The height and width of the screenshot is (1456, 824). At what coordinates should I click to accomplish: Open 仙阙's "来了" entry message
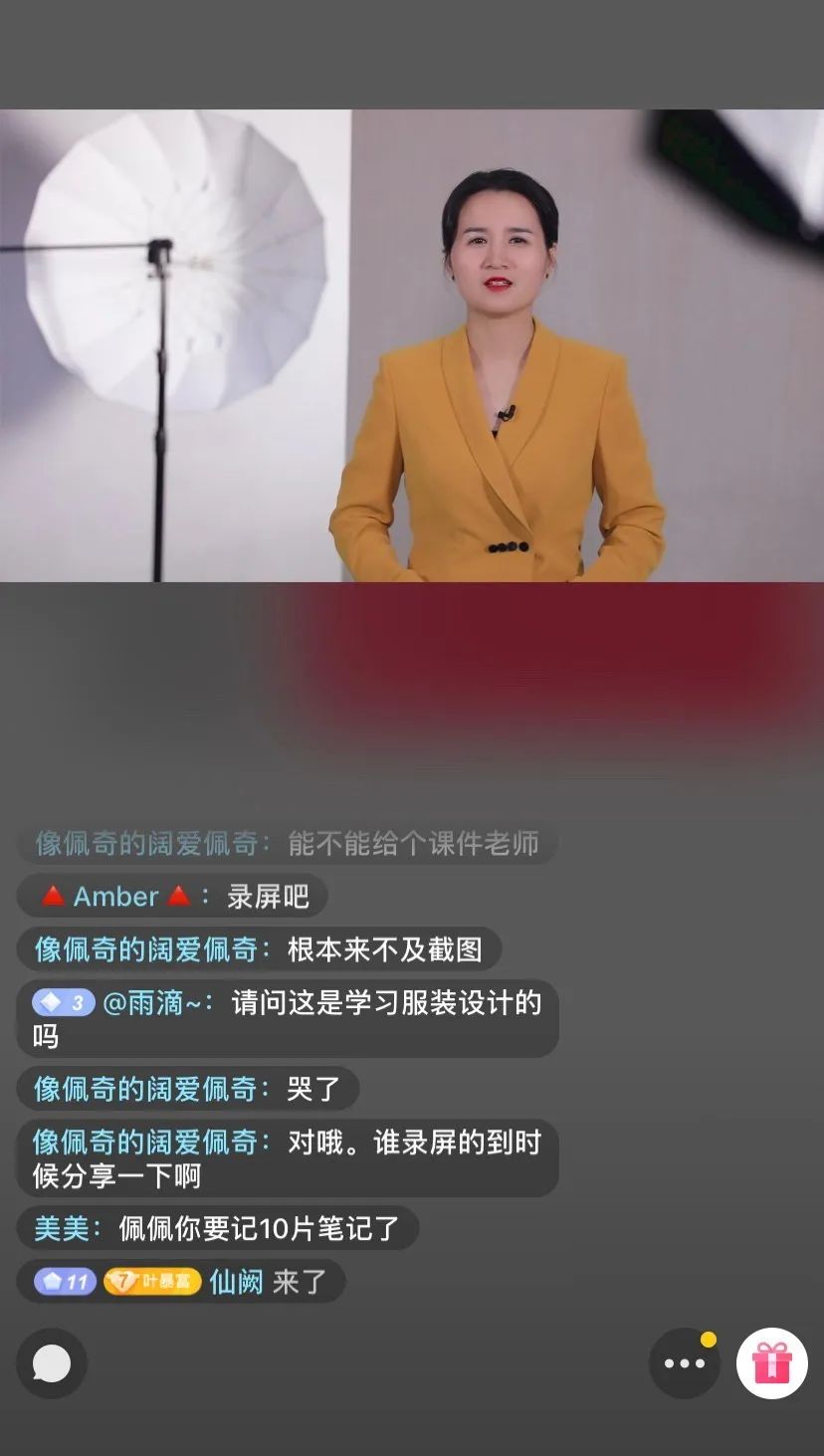click(181, 1281)
